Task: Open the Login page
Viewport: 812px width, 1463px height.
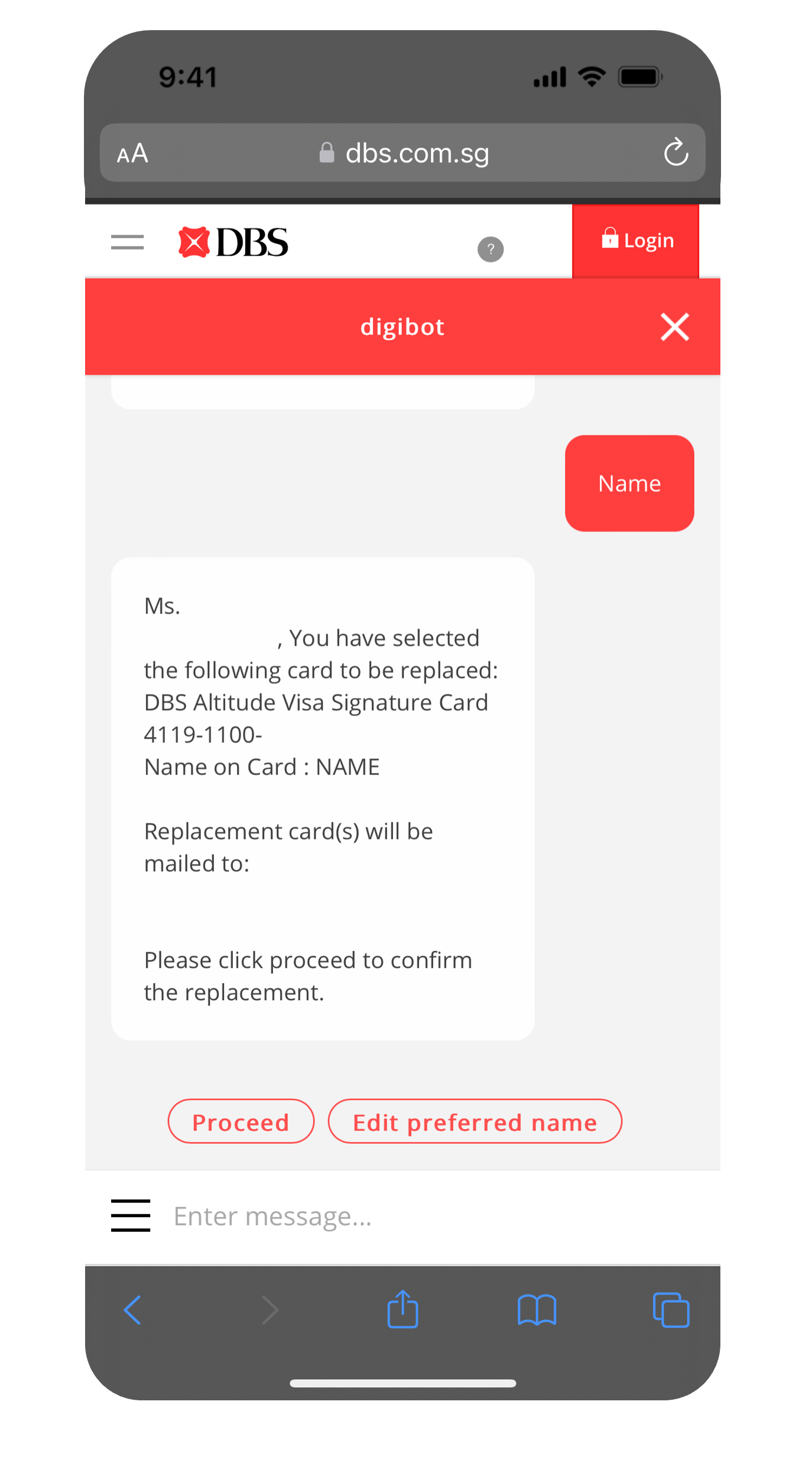Action: tap(636, 241)
